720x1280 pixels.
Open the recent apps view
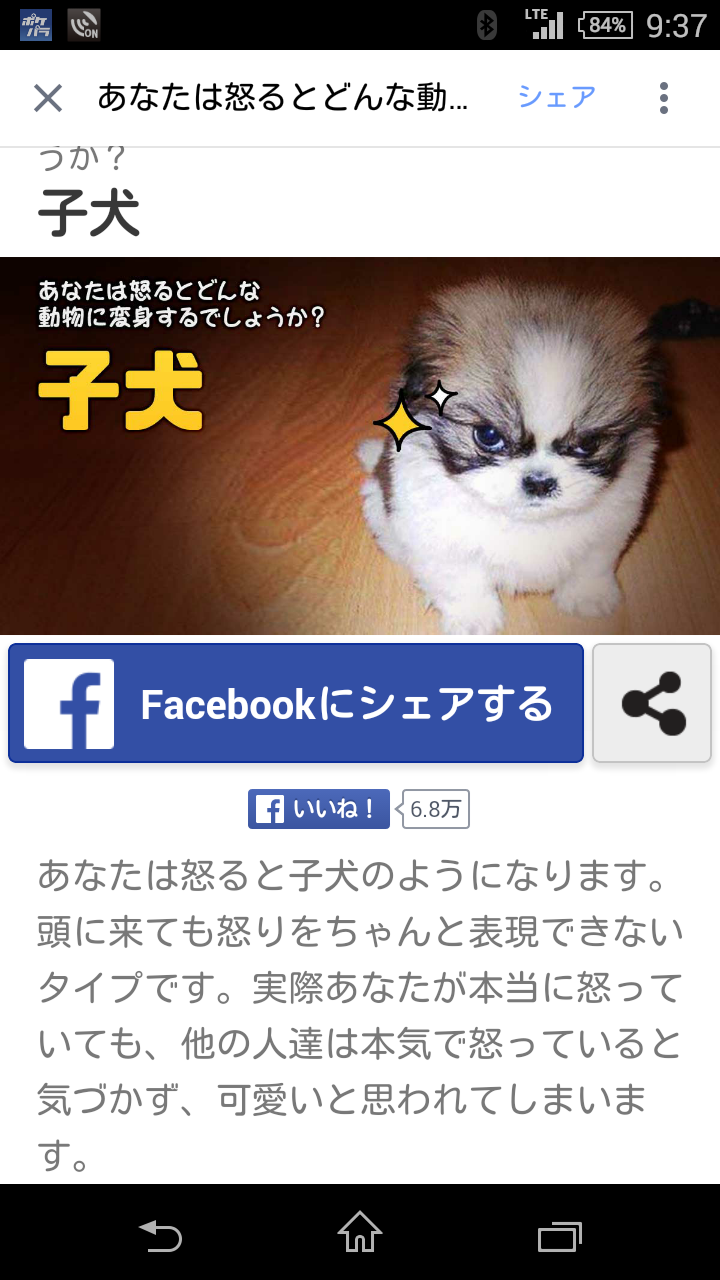point(560,1236)
